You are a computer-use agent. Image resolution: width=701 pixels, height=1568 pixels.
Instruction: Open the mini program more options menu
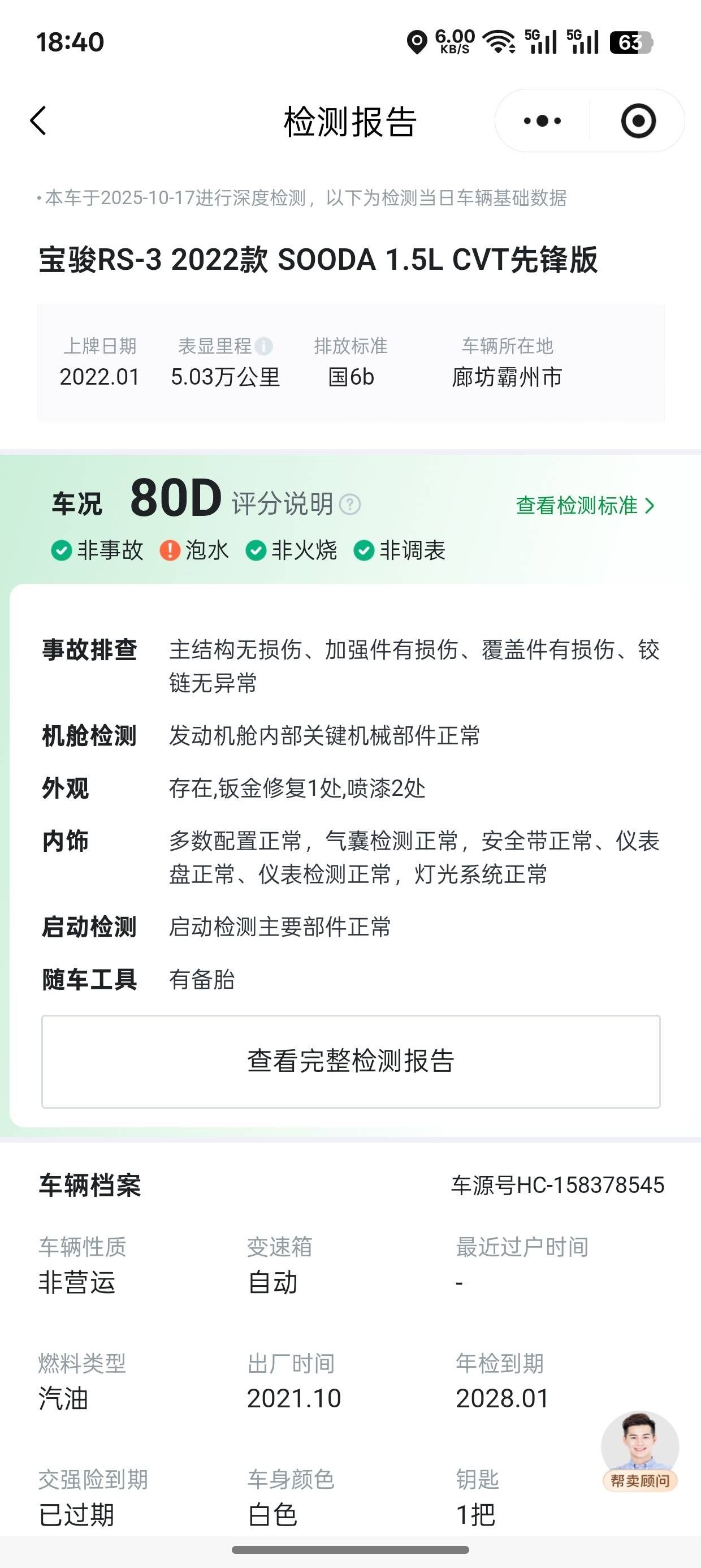click(x=542, y=120)
